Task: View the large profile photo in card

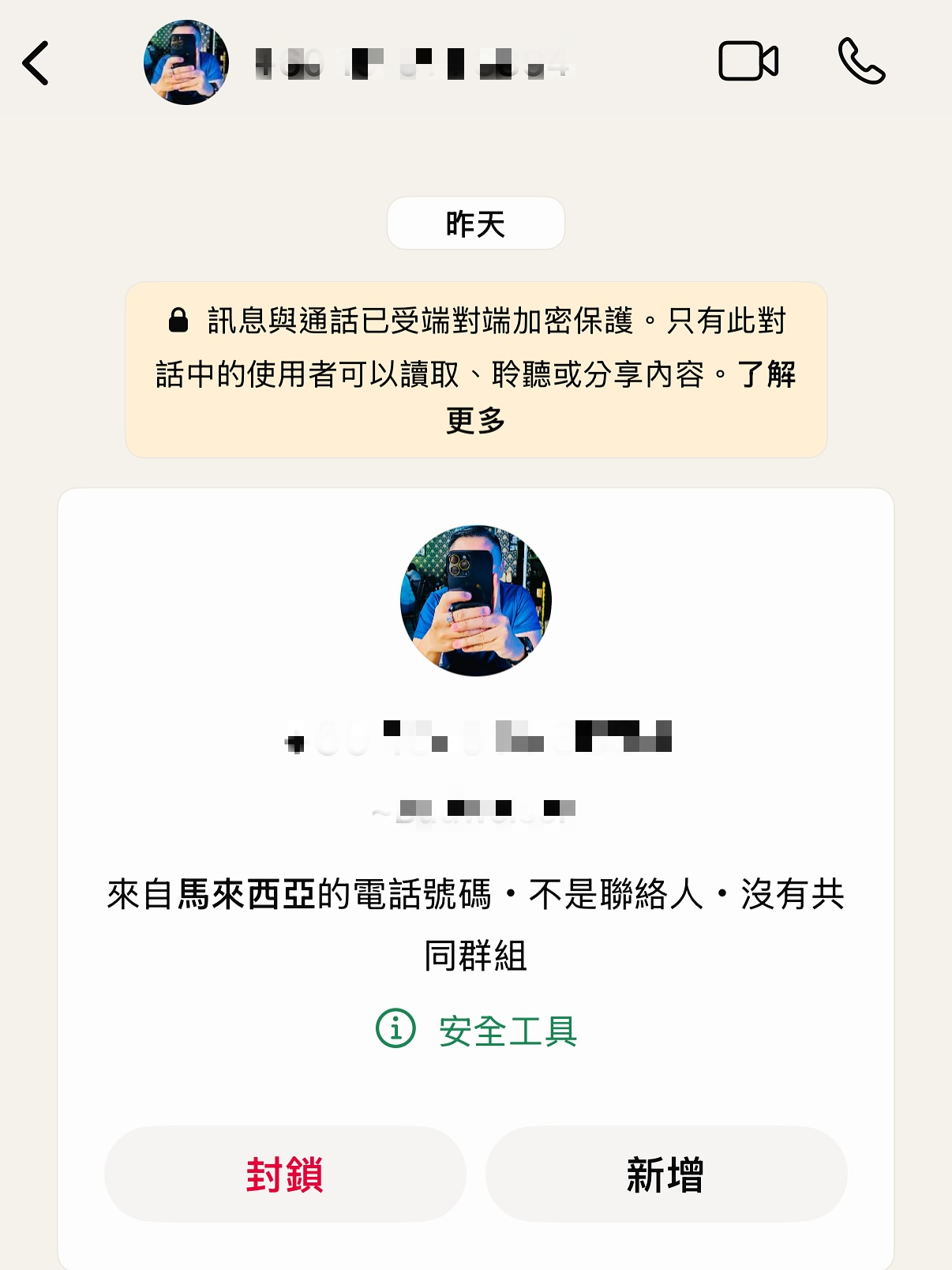Action: (476, 601)
